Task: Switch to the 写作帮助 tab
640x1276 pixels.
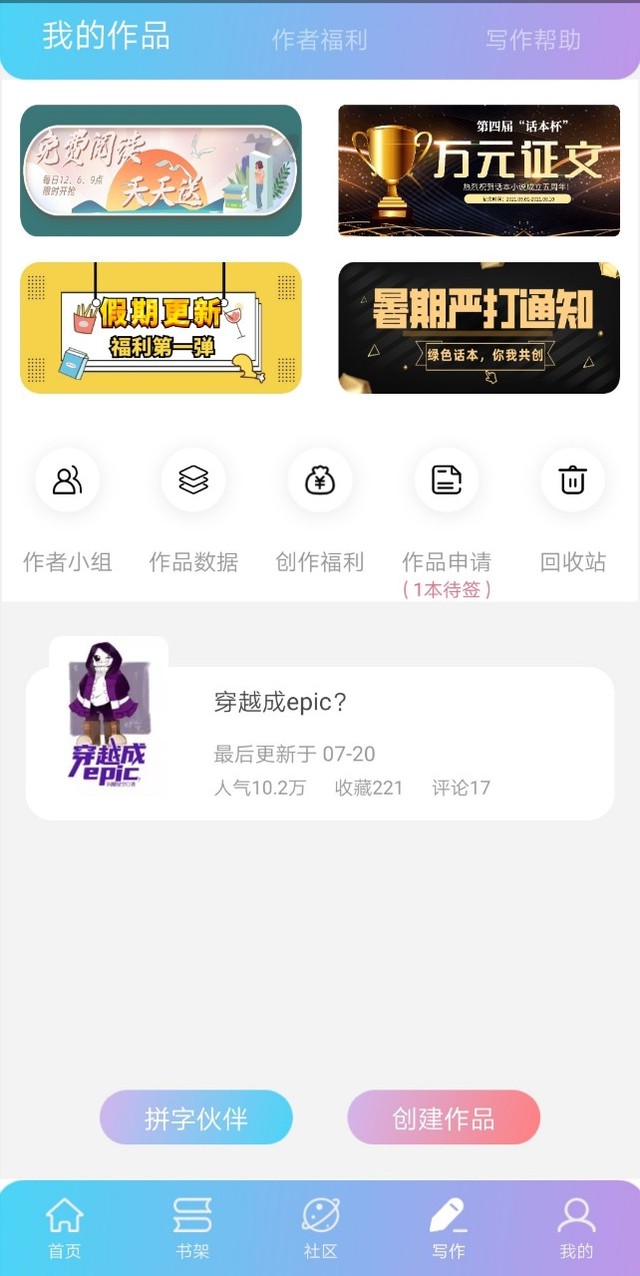Action: pyautogui.click(x=532, y=40)
